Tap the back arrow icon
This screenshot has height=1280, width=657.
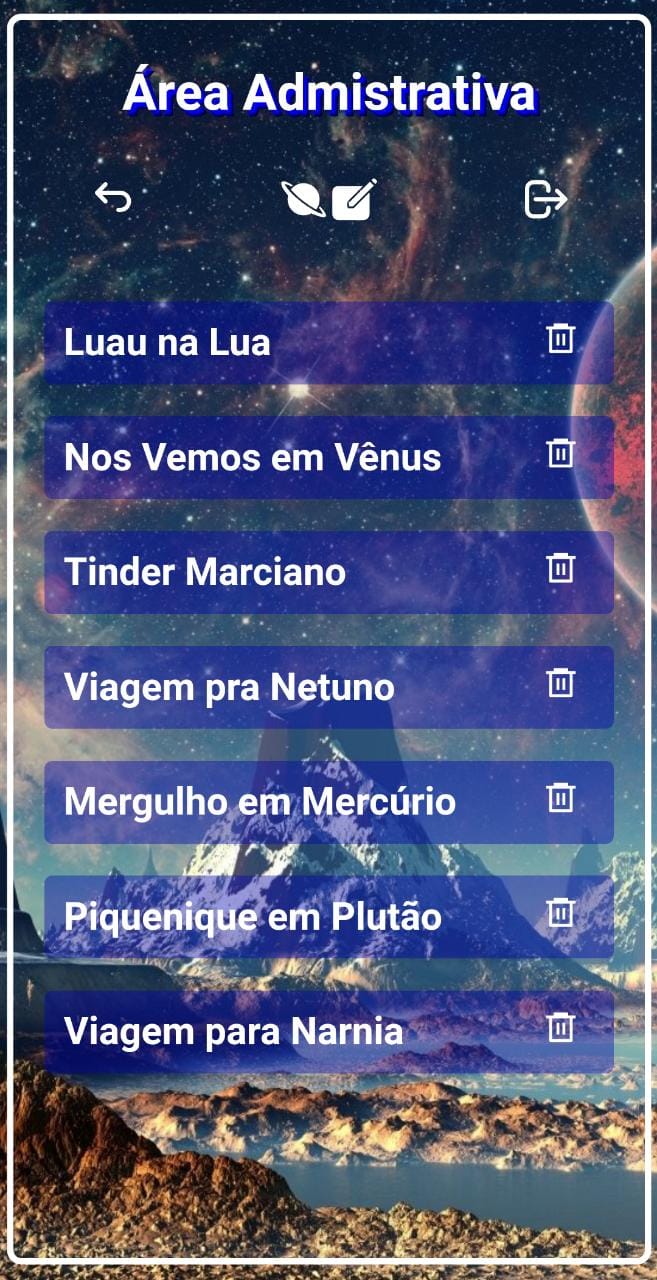tap(113, 198)
